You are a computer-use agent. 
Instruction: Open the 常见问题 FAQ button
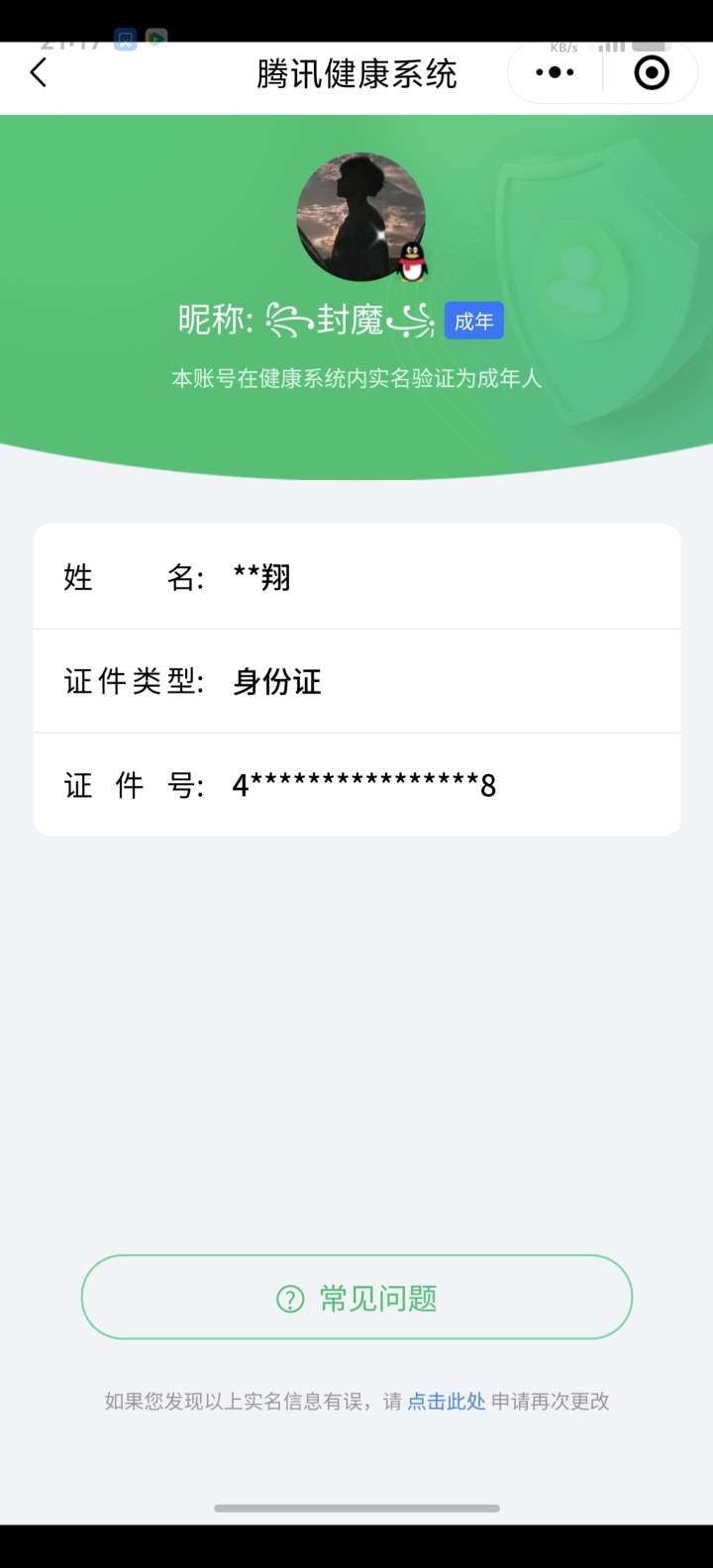click(x=356, y=1298)
